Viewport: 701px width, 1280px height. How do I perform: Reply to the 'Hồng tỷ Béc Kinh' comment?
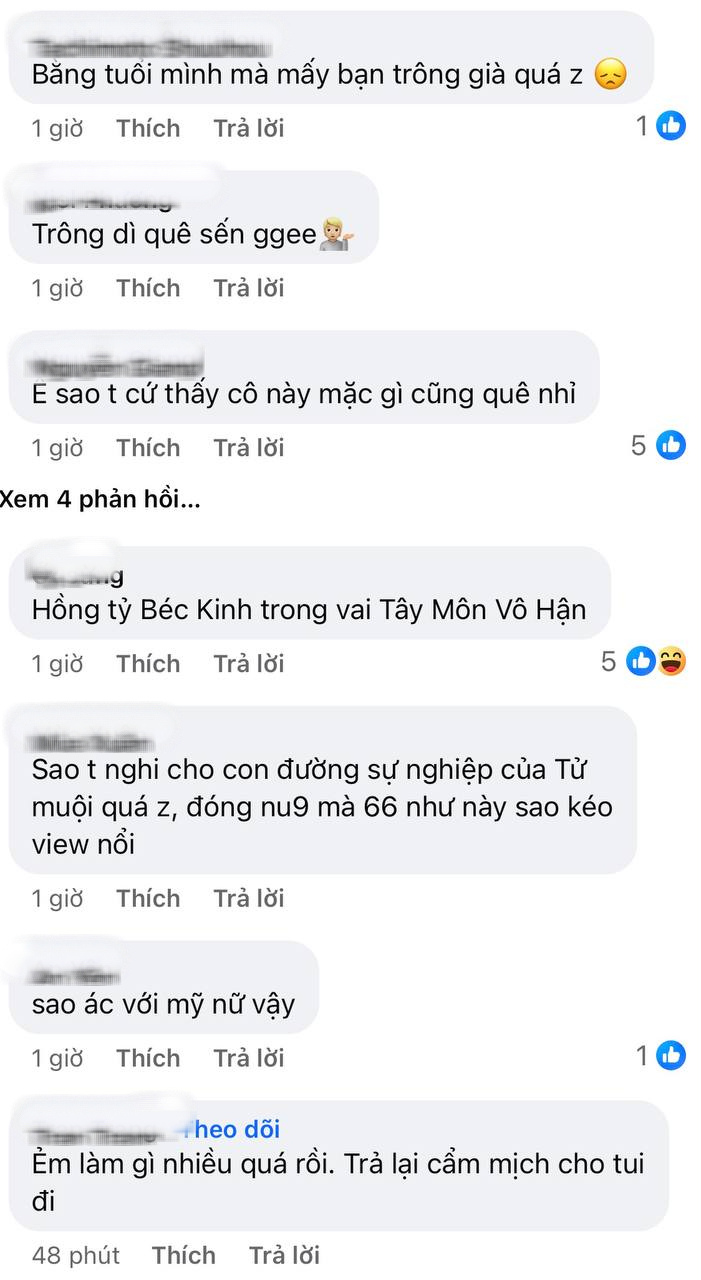(x=248, y=664)
